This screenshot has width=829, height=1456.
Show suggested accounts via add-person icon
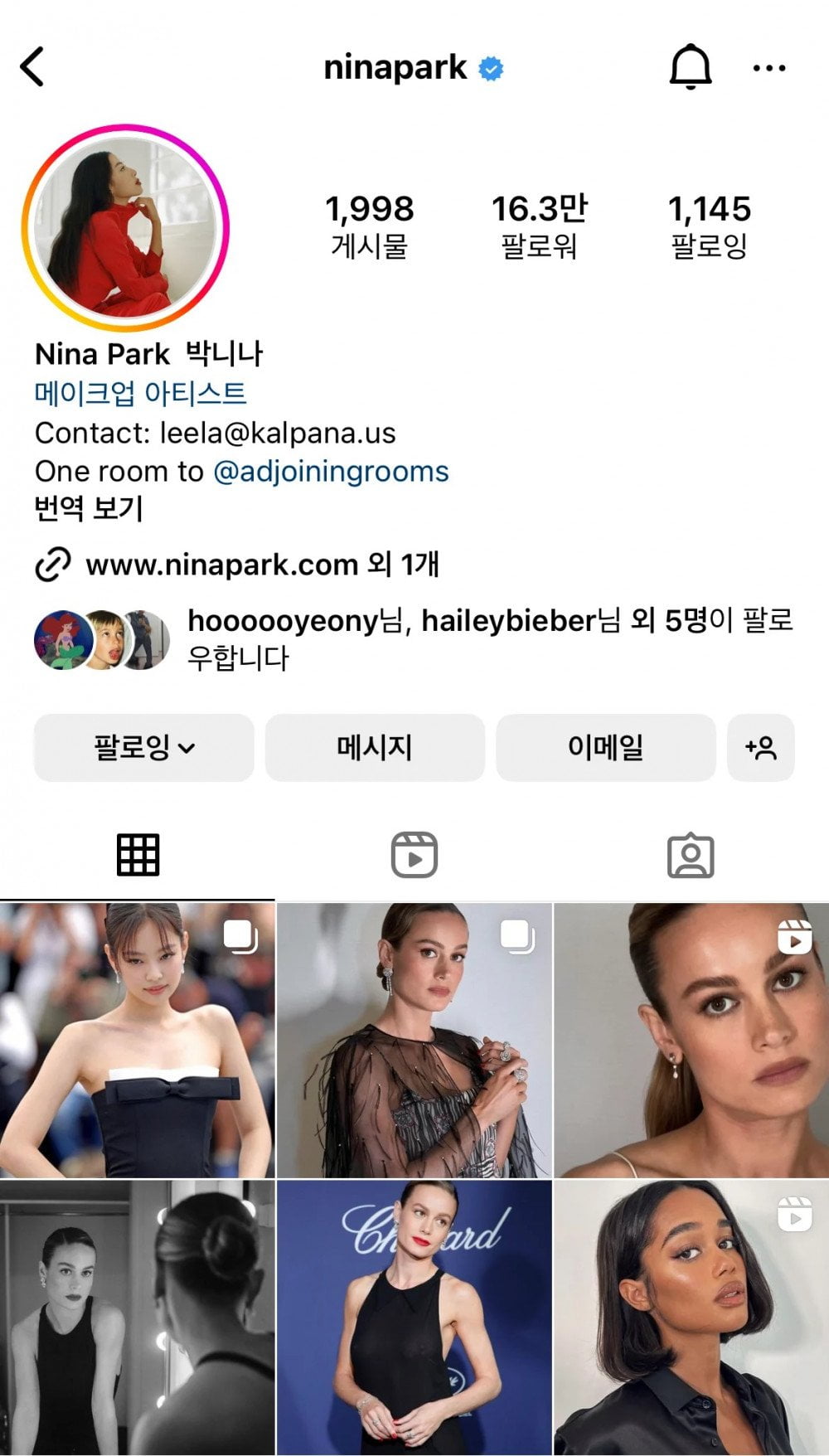760,747
